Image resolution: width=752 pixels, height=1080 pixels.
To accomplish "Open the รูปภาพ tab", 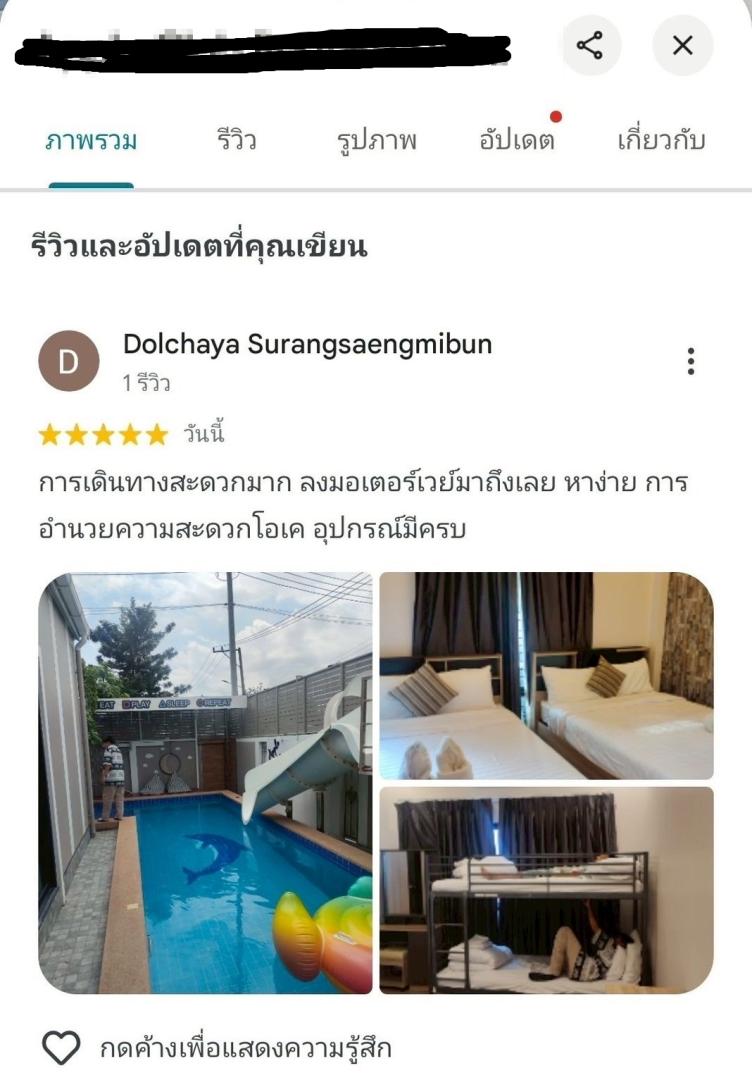I will pyautogui.click(x=376, y=140).
